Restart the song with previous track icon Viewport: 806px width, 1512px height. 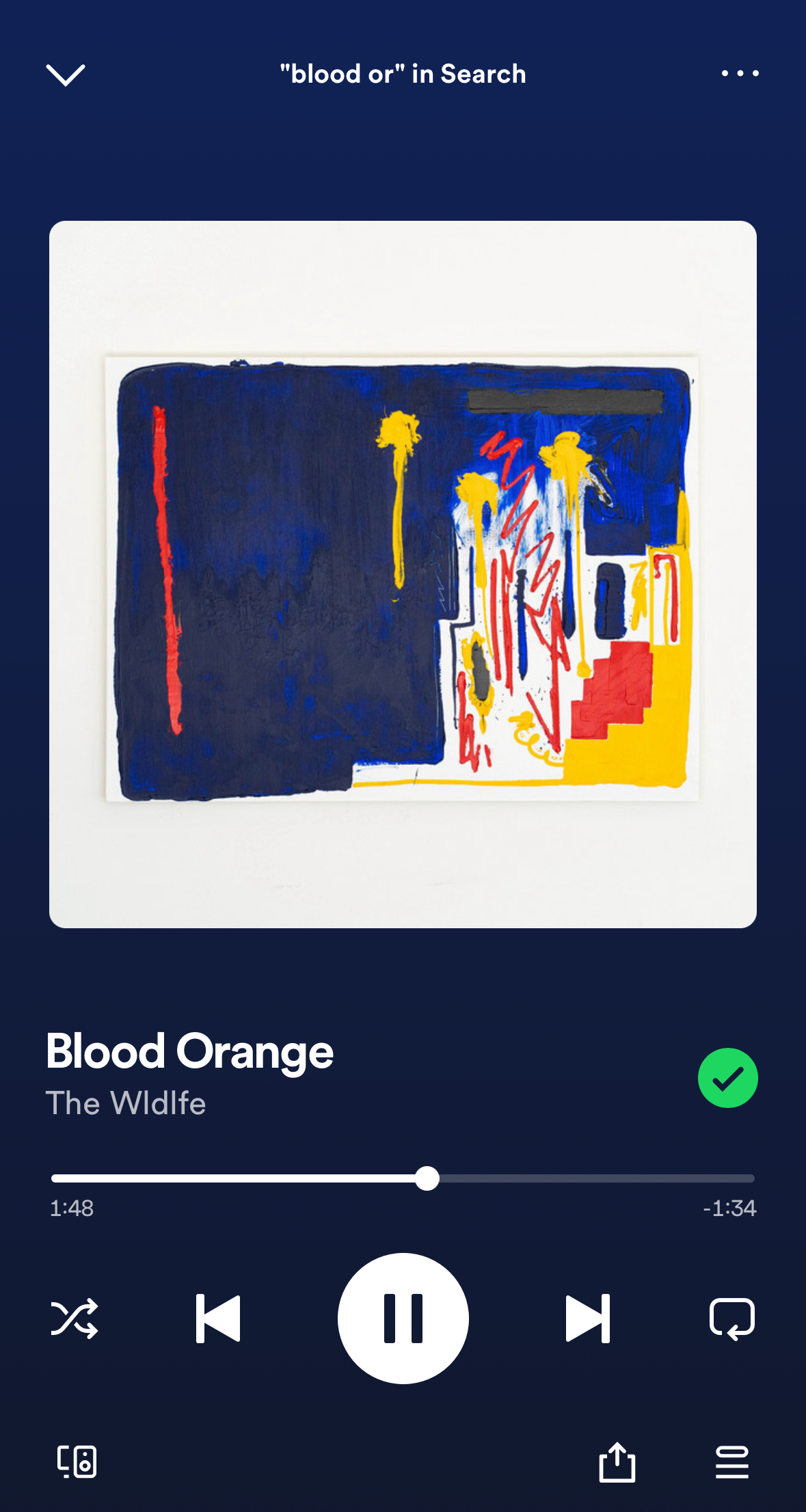point(217,1319)
